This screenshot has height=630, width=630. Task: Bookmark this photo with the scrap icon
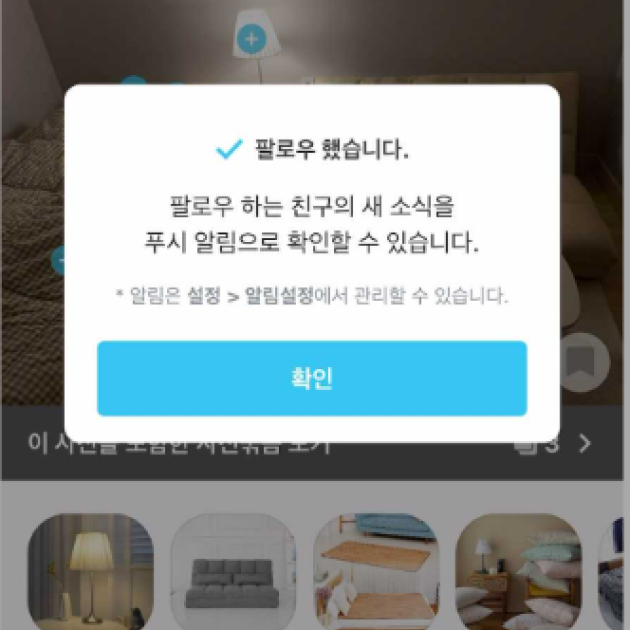click(x=583, y=361)
